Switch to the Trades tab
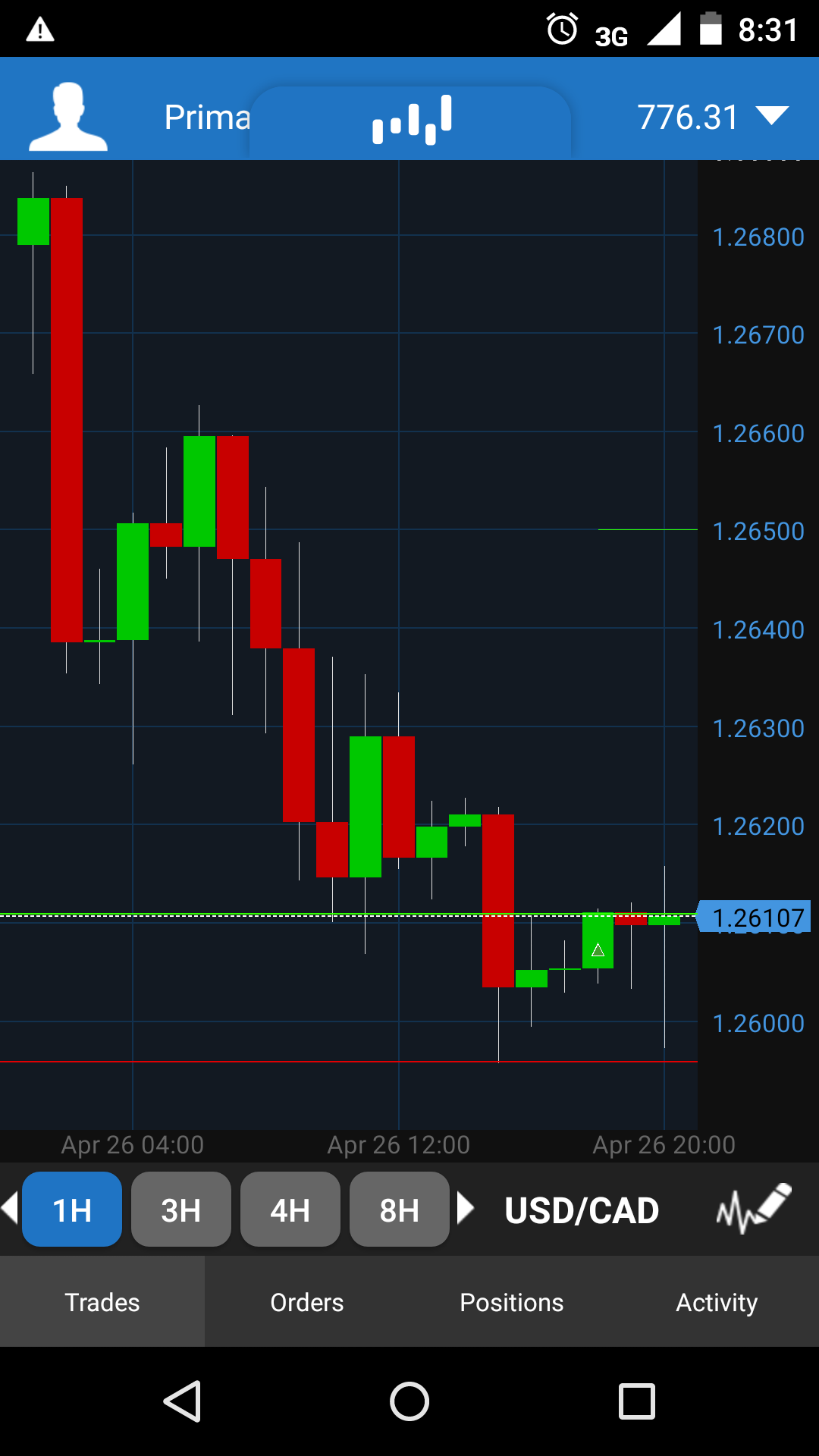 [x=102, y=1302]
